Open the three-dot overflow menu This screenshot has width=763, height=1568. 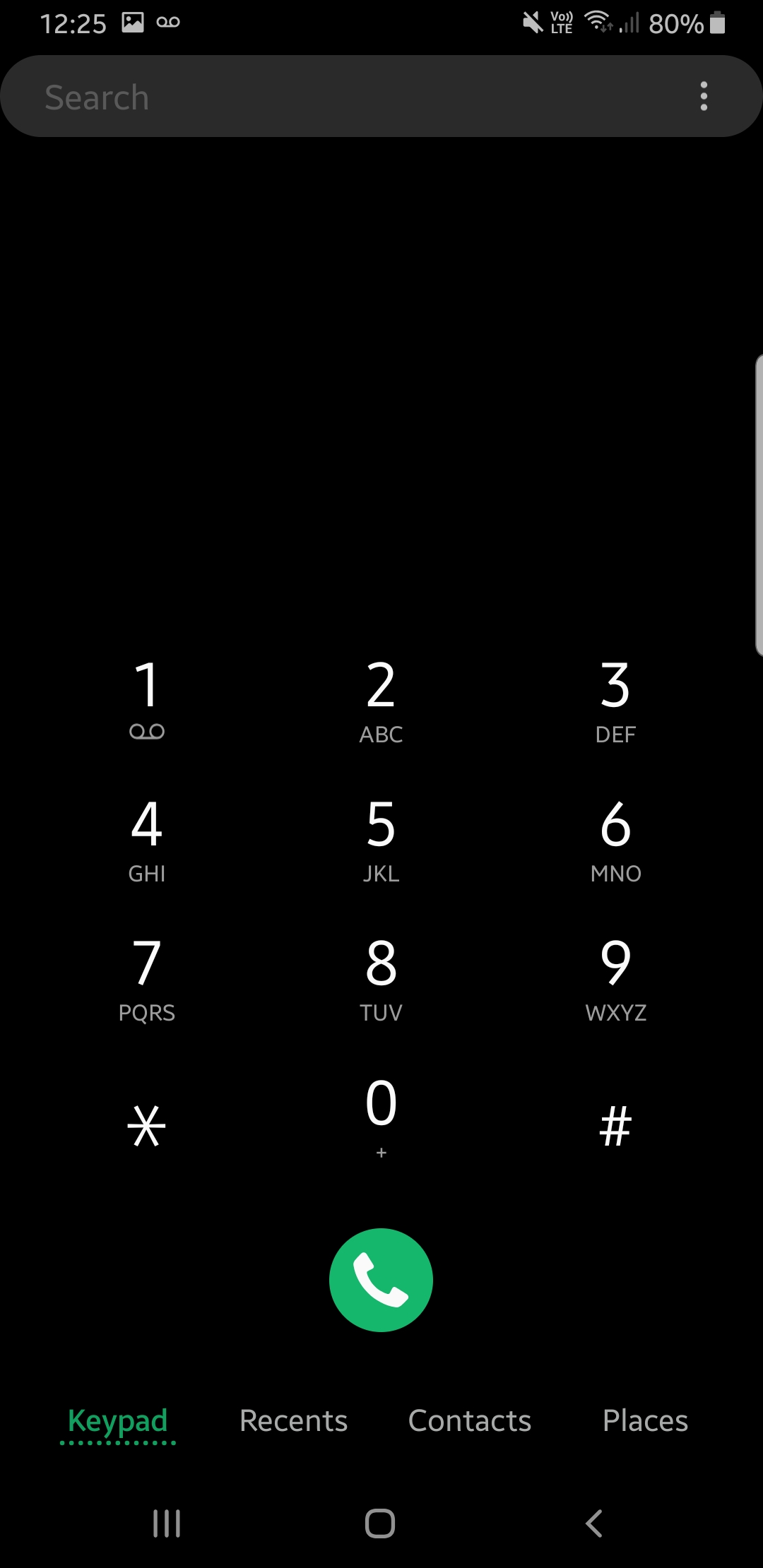coord(704,96)
